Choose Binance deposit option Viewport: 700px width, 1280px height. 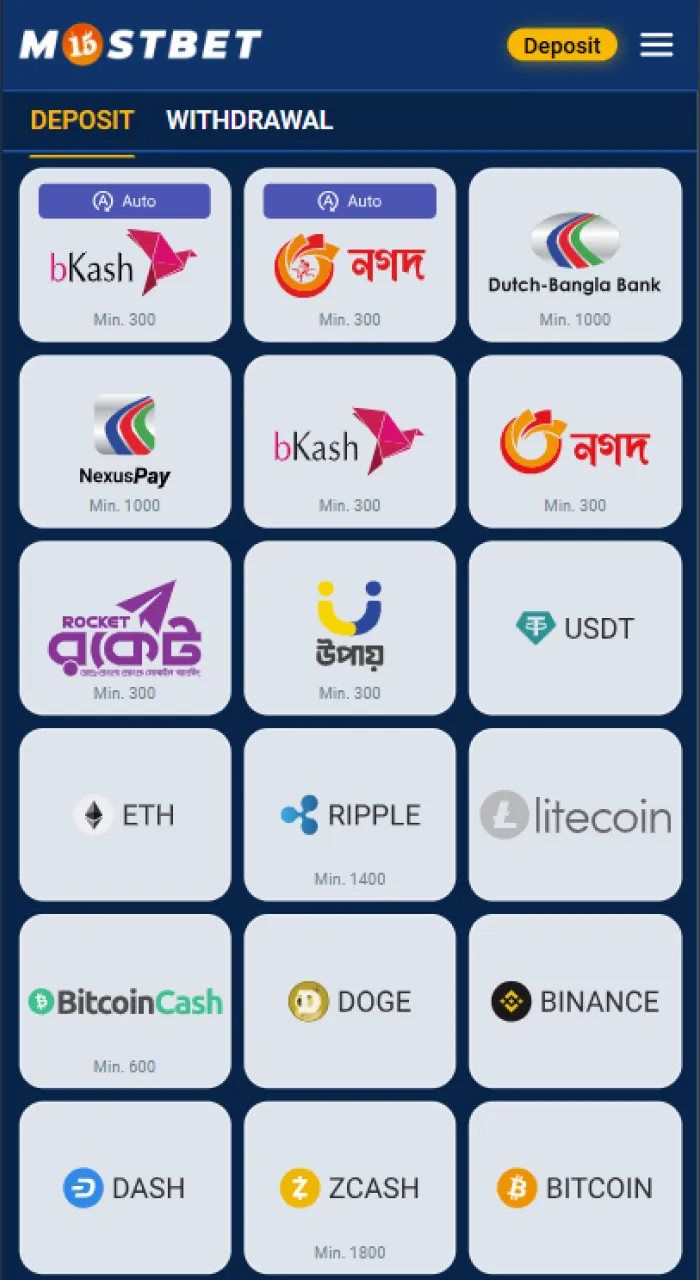(x=575, y=1001)
